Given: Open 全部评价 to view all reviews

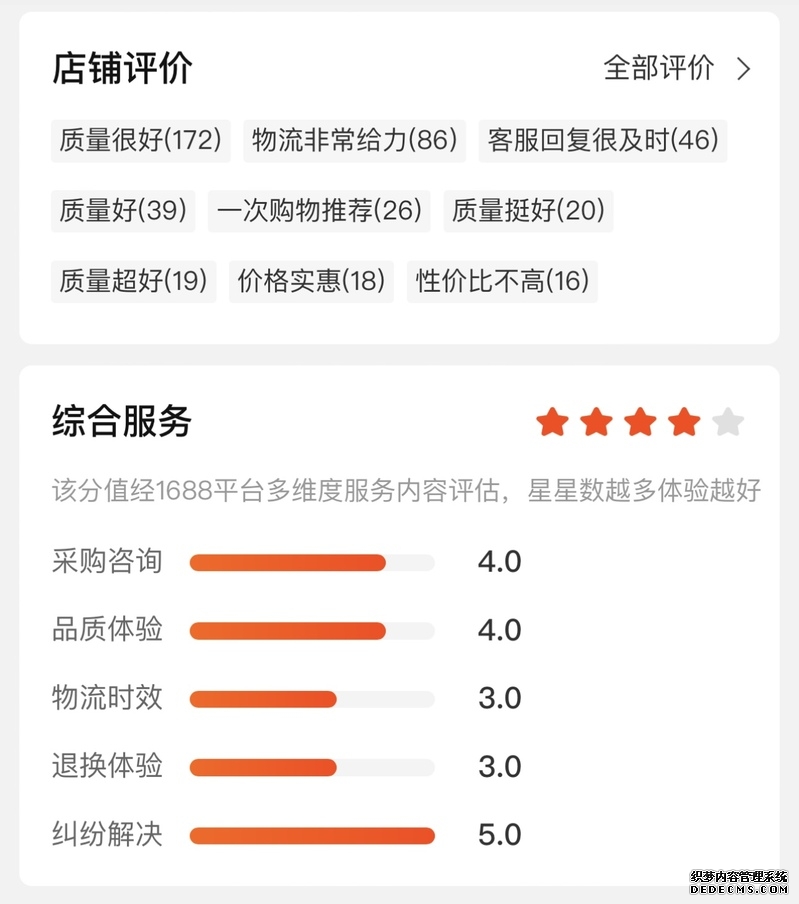Looking at the screenshot, I should (676, 68).
